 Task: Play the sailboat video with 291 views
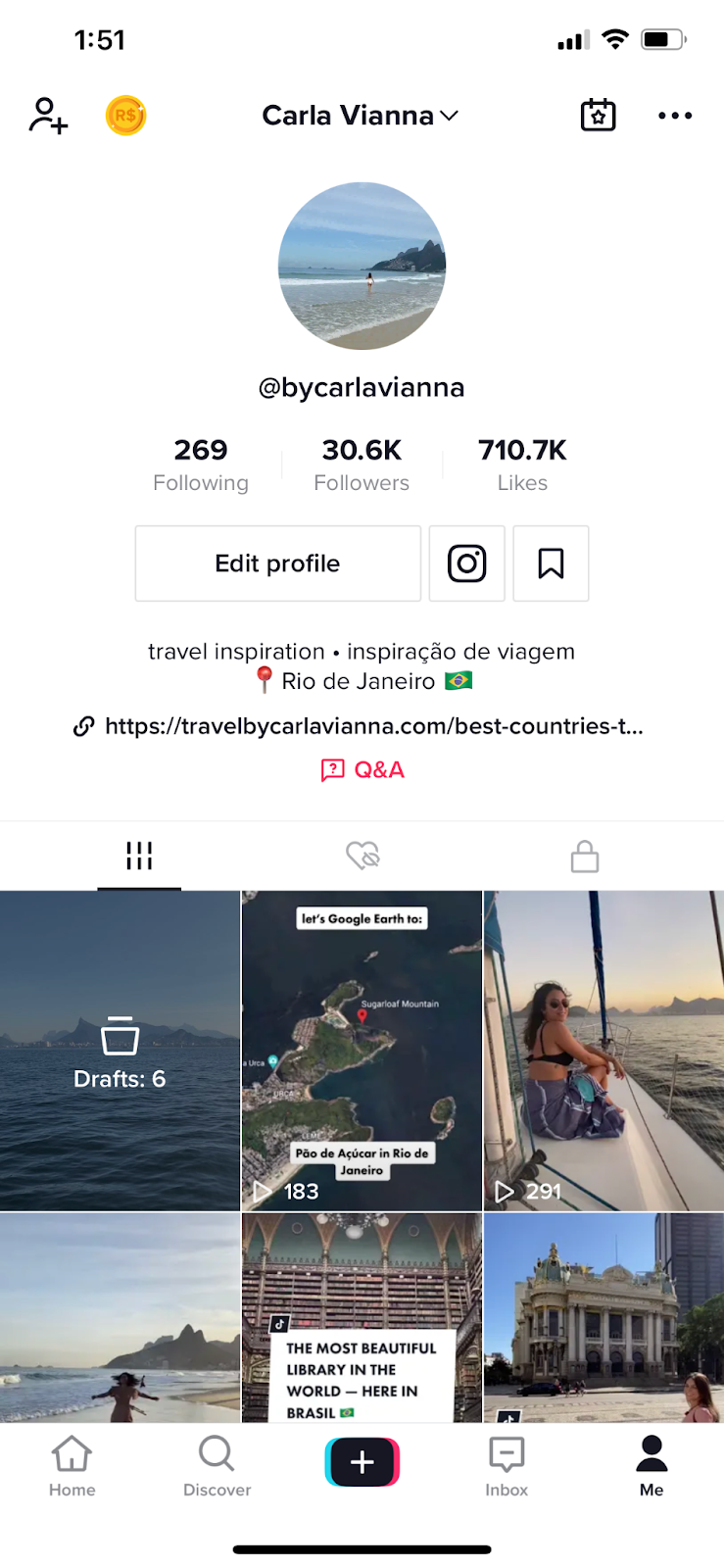(603, 1051)
